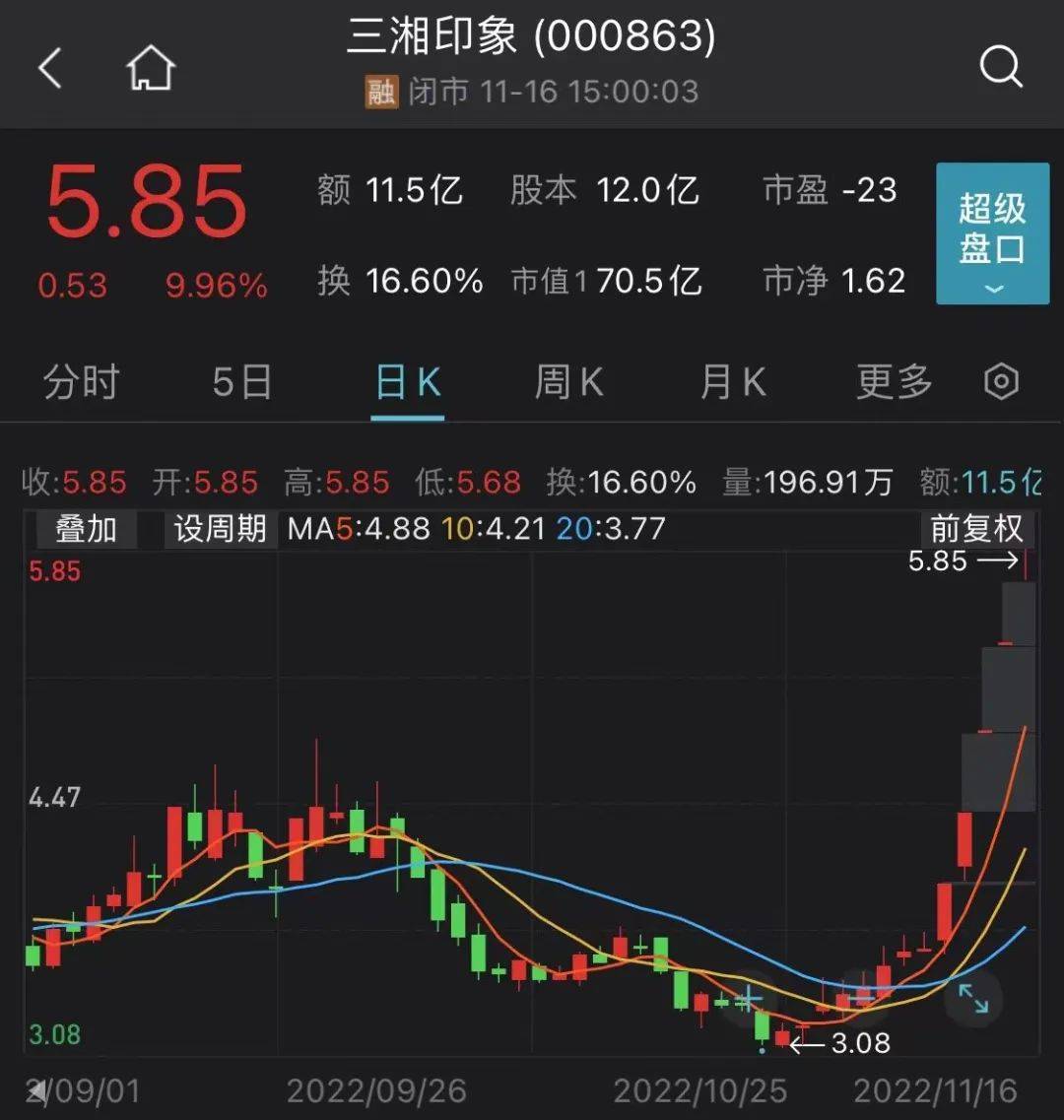Select the 5日 five-day tab
The width and height of the screenshot is (1064, 1120).
pyautogui.click(x=241, y=383)
